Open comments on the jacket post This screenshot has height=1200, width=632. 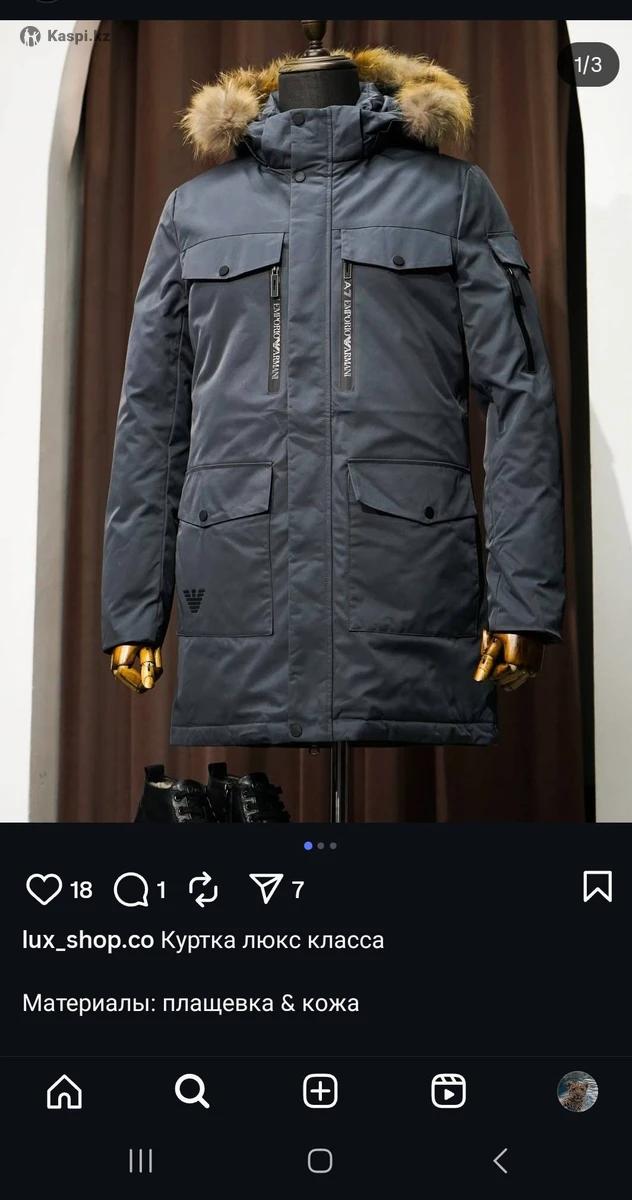click(x=131, y=889)
